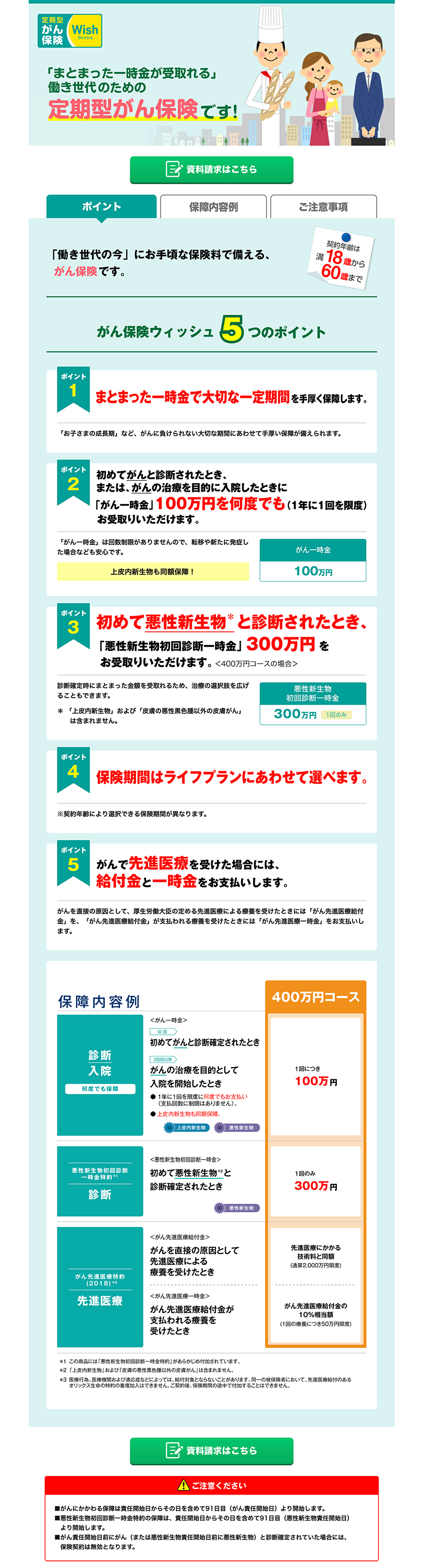
Task: Switch to the 保障内容例 tab
Action: coord(213,207)
